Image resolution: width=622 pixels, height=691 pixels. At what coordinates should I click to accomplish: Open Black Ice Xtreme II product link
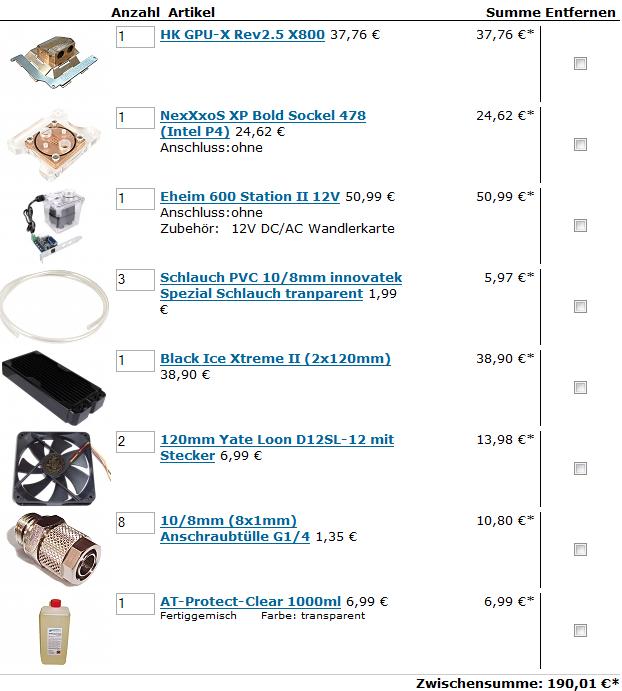coord(275,359)
